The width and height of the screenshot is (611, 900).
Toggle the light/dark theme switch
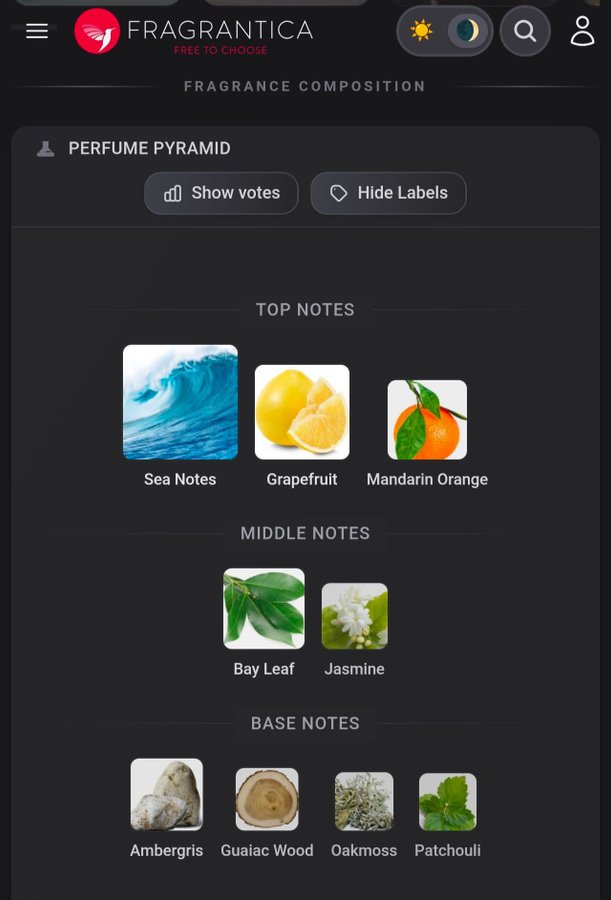(443, 31)
